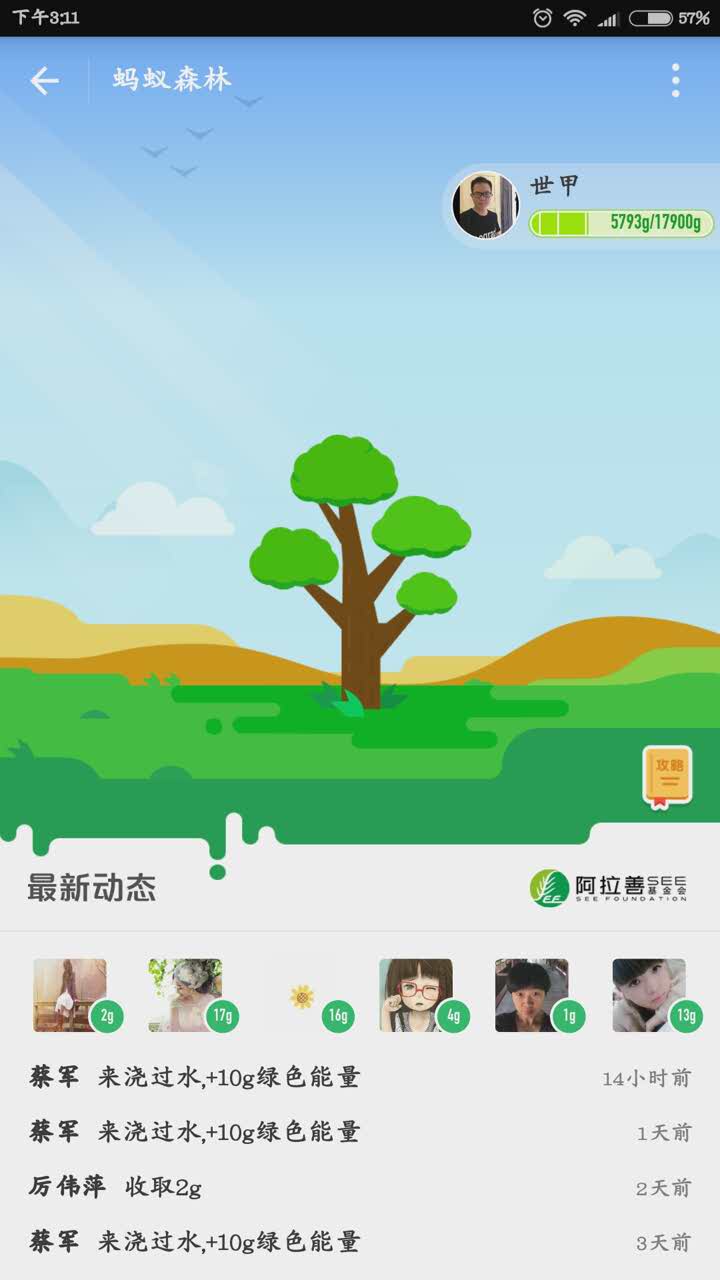Visit the friend avatar with 1g
The width and height of the screenshot is (720, 1280).
532,995
